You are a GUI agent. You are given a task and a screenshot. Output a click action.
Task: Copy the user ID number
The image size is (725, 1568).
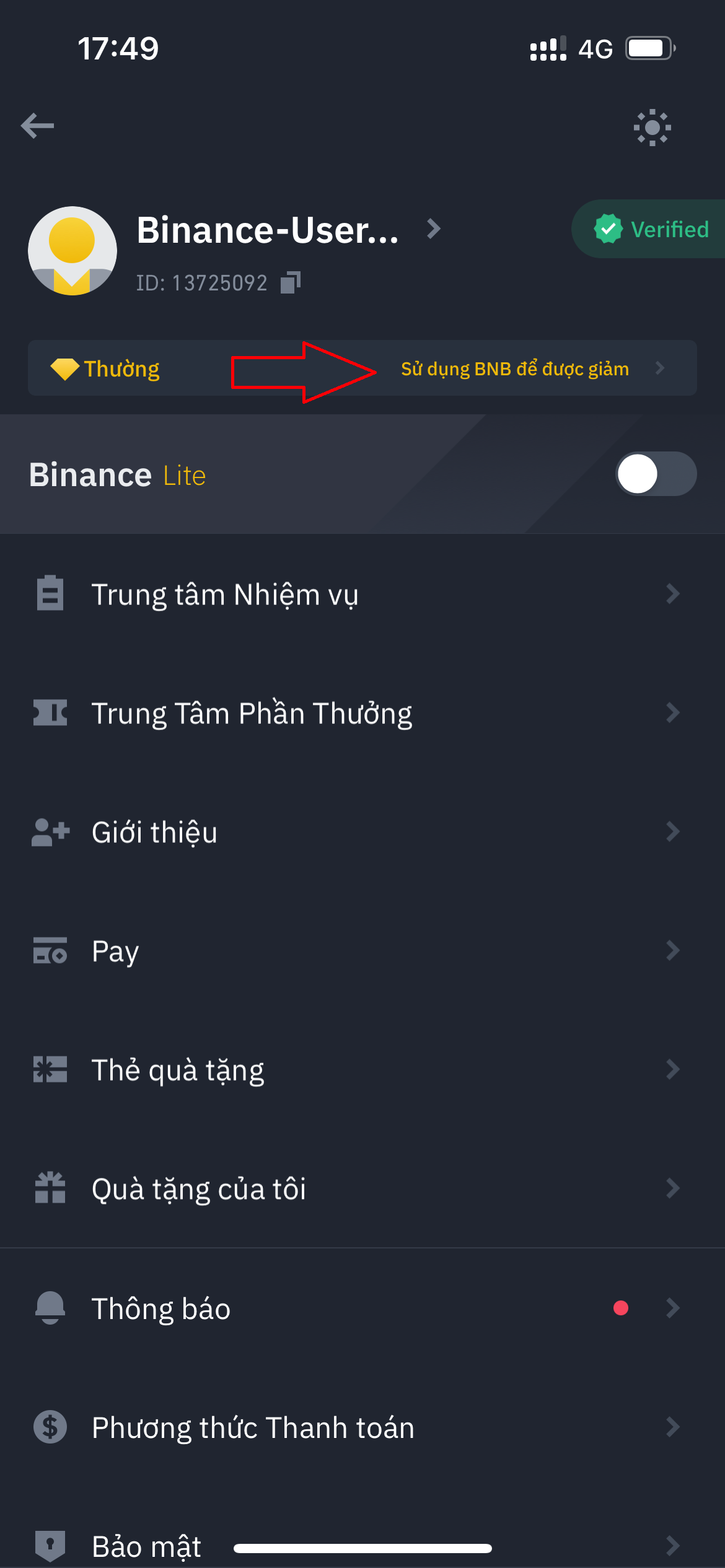coord(290,282)
